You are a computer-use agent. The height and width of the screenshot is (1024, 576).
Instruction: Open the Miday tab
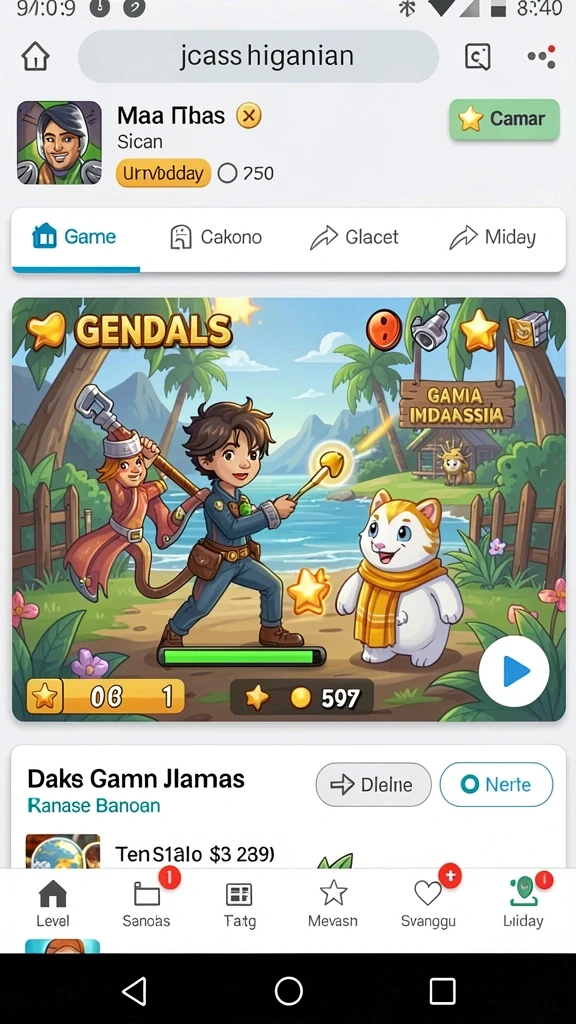tap(492, 237)
